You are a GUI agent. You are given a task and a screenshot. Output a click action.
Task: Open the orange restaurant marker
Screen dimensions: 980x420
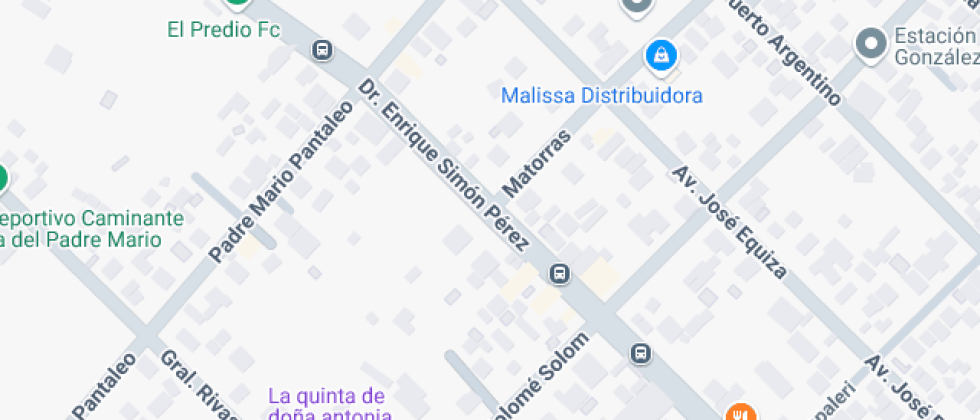(740, 413)
